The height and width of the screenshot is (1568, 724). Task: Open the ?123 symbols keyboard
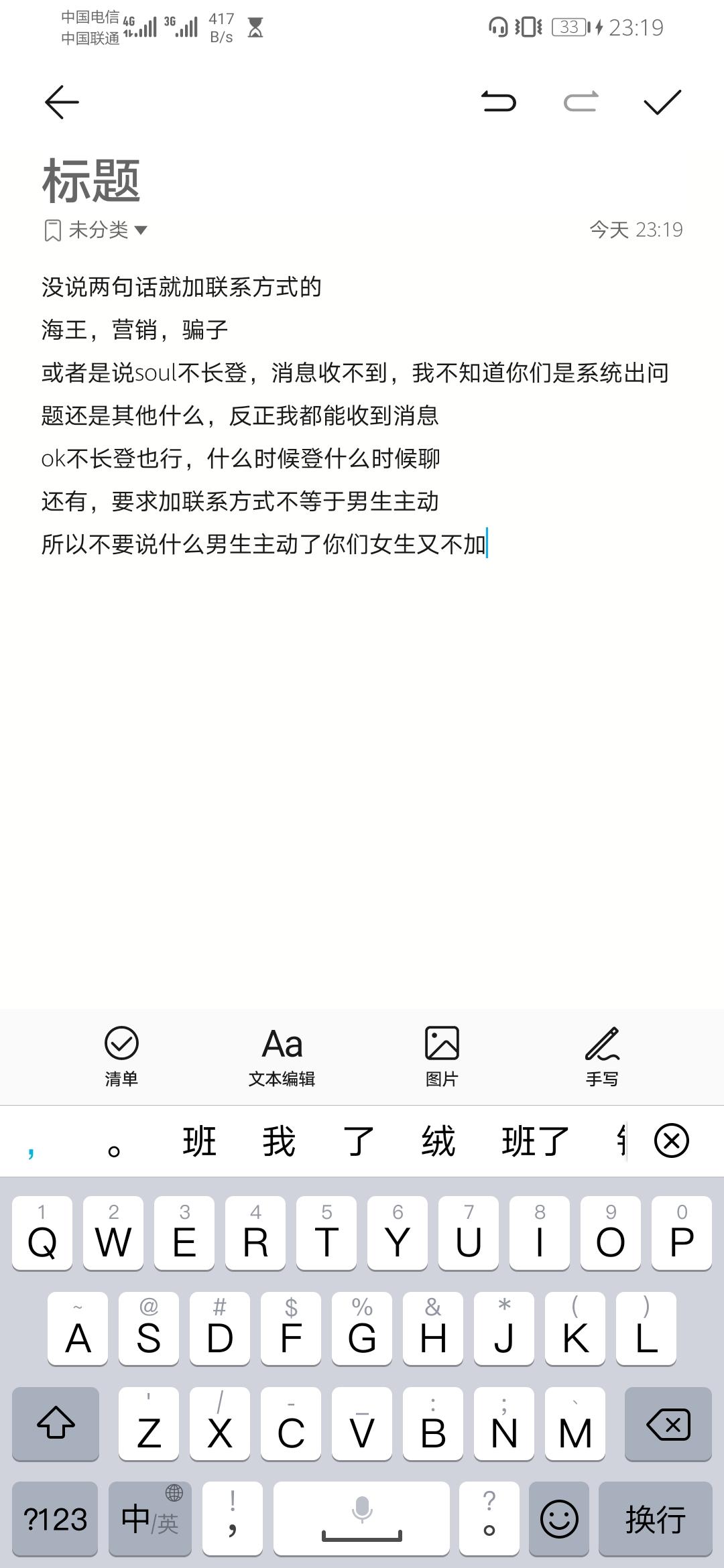[55, 1518]
